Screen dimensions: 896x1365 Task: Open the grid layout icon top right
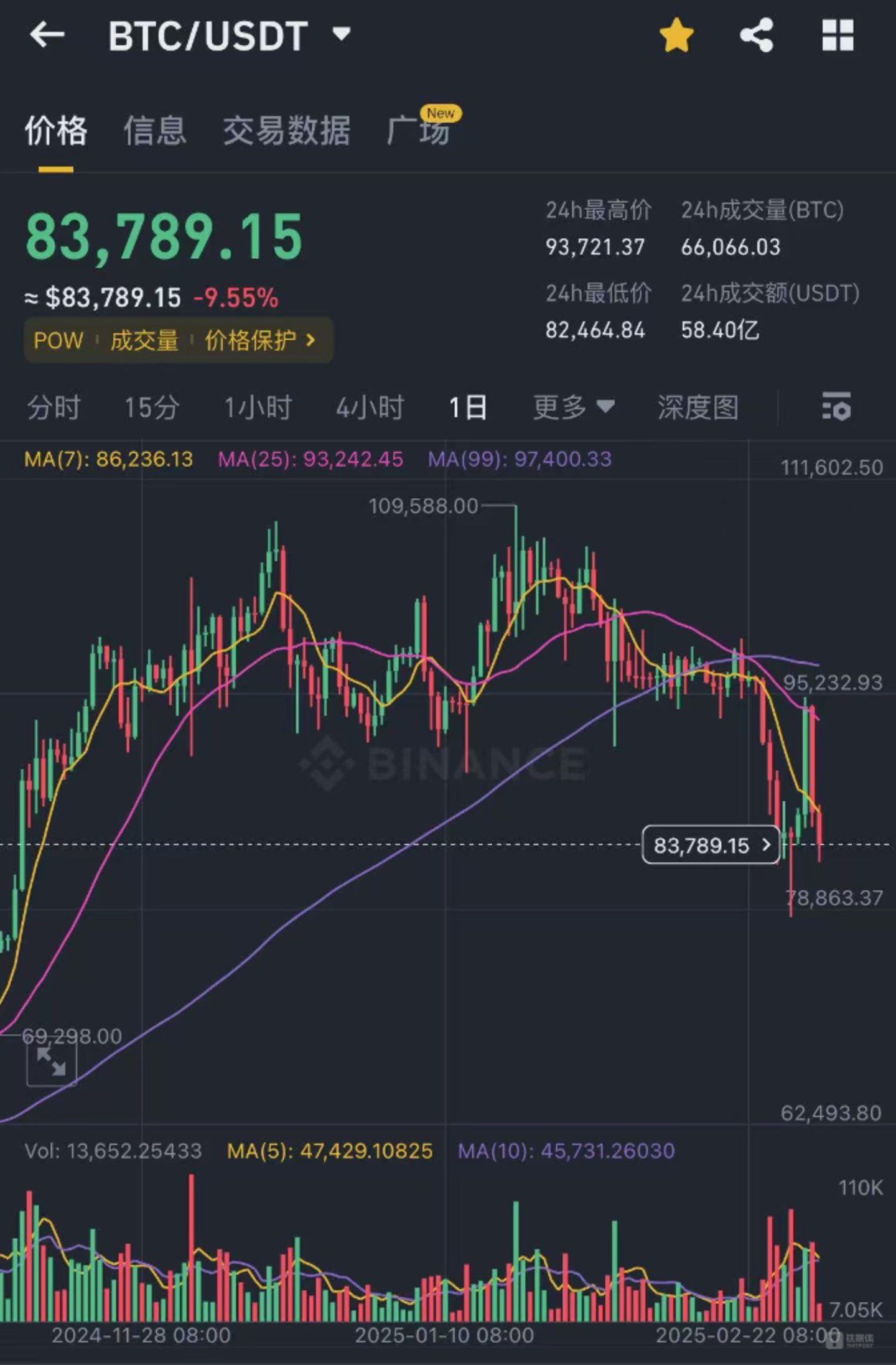(x=838, y=35)
